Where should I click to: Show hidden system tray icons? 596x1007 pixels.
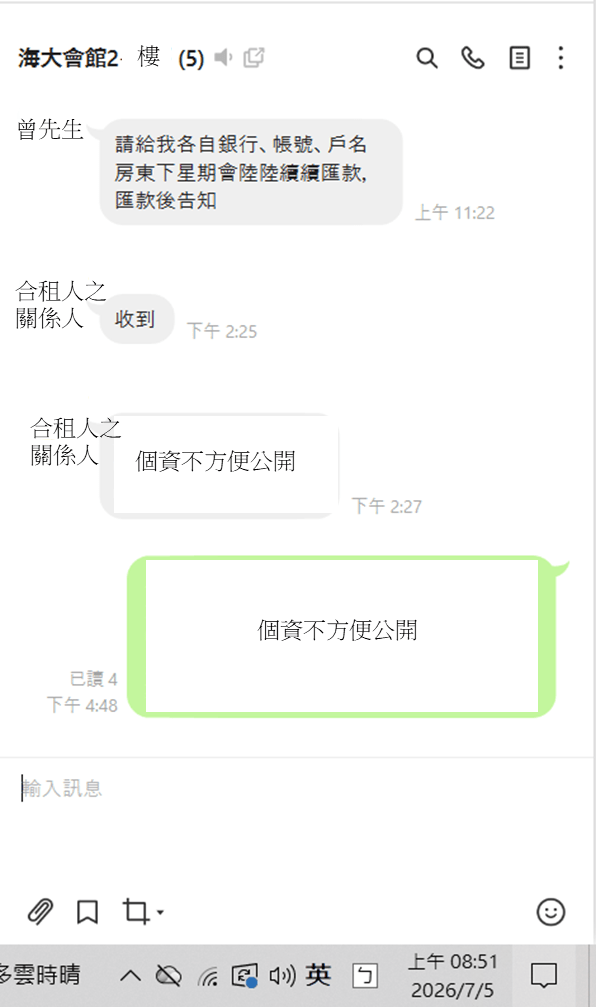(130, 976)
